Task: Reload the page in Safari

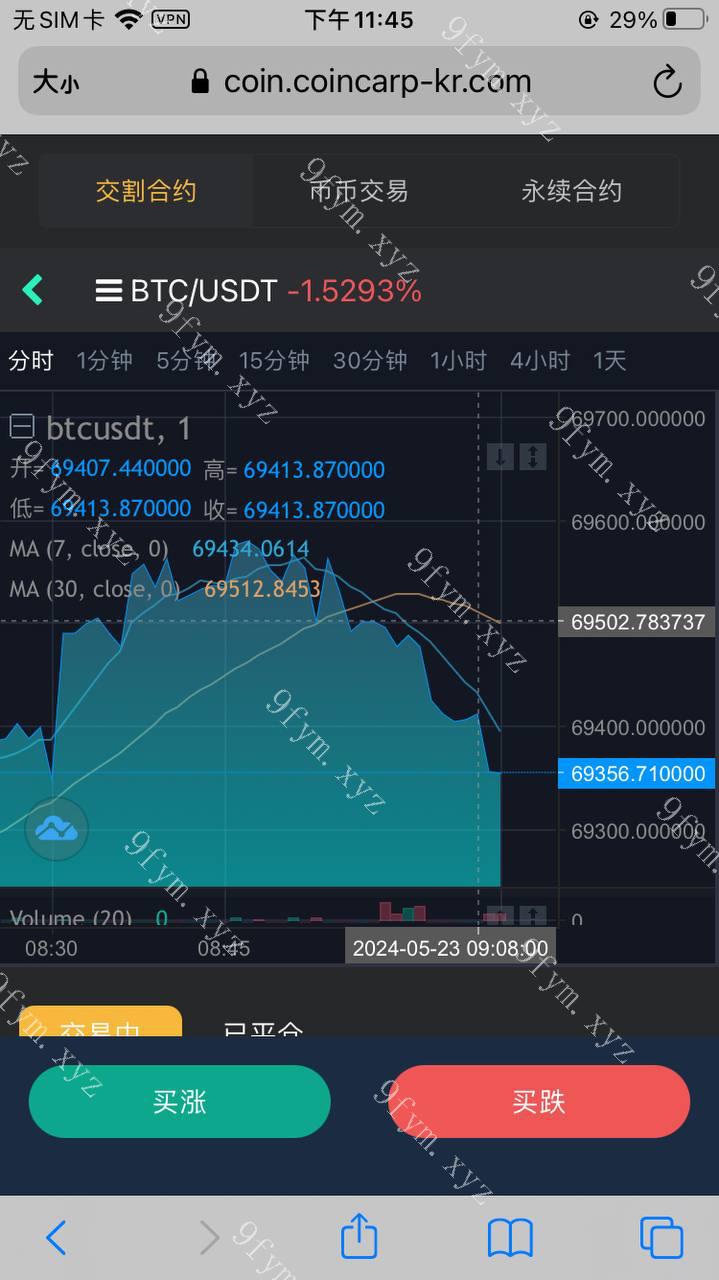Action: pos(667,82)
